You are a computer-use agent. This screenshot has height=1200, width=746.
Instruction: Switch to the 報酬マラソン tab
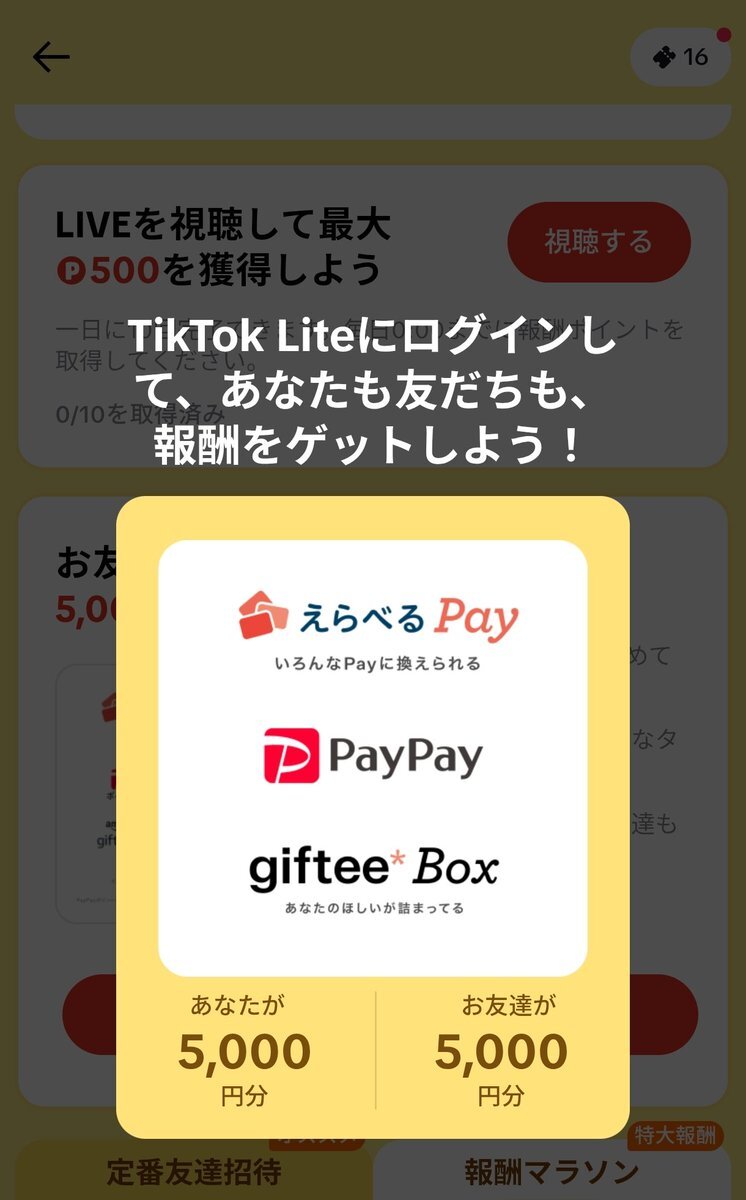point(552,1171)
